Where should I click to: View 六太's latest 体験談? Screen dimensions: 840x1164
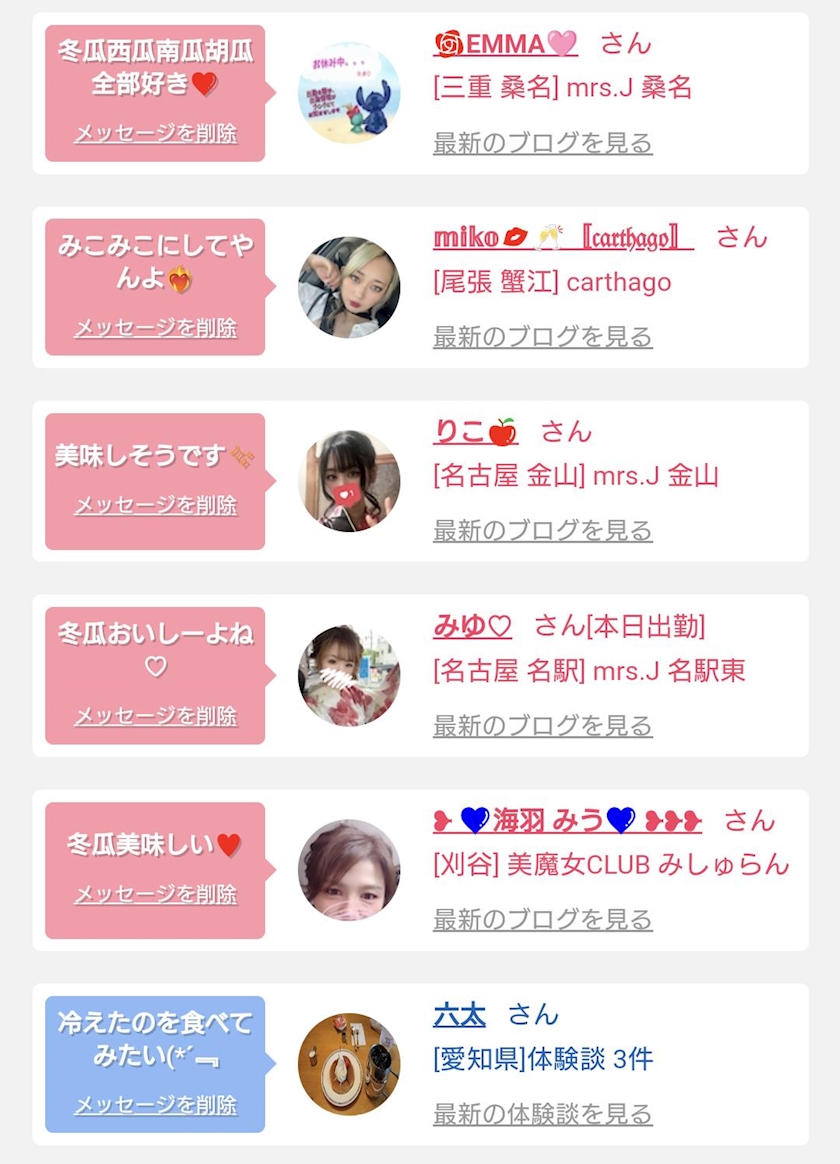pyautogui.click(x=542, y=1114)
